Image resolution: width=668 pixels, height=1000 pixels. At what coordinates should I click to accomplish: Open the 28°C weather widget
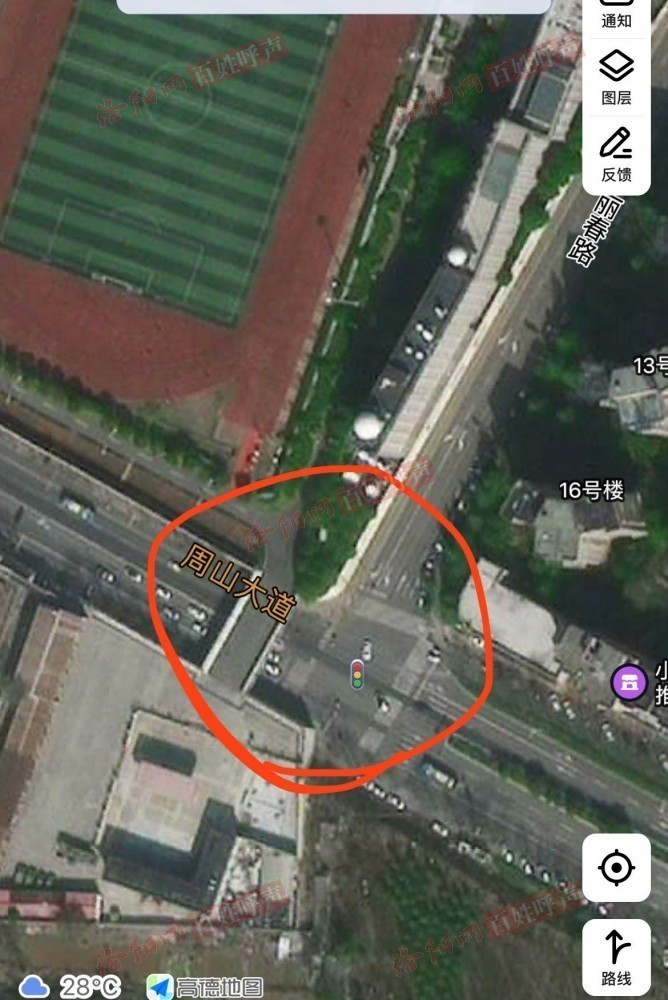point(70,986)
